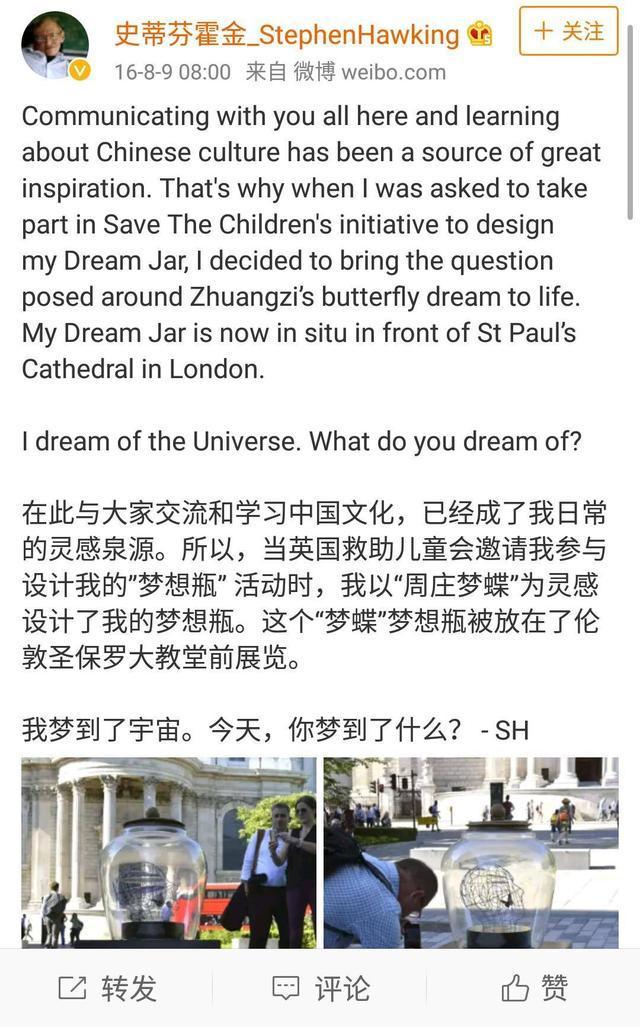Open the 史蒂芬霍金_StephenHawking username link

(x=287, y=34)
